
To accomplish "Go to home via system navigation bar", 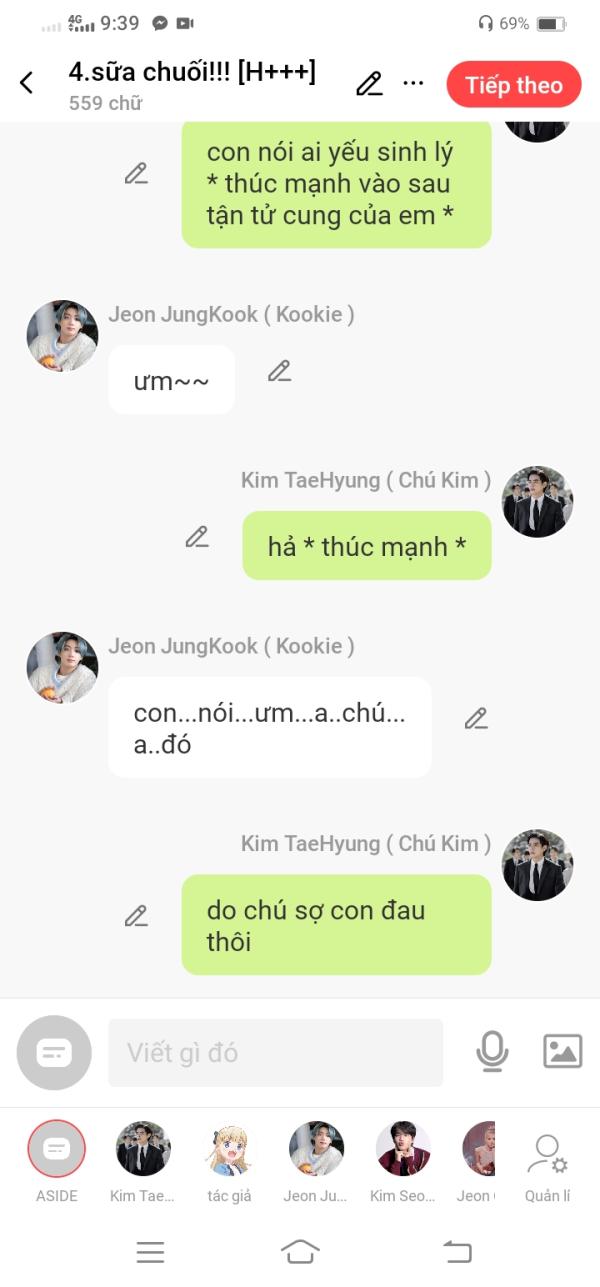I will (x=300, y=1251).
